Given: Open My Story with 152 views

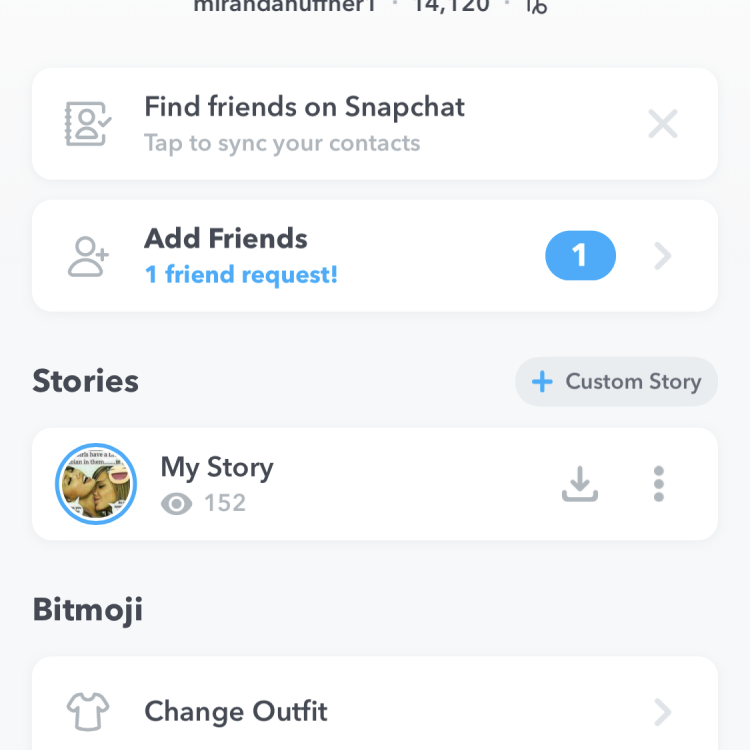Looking at the screenshot, I should click(217, 484).
